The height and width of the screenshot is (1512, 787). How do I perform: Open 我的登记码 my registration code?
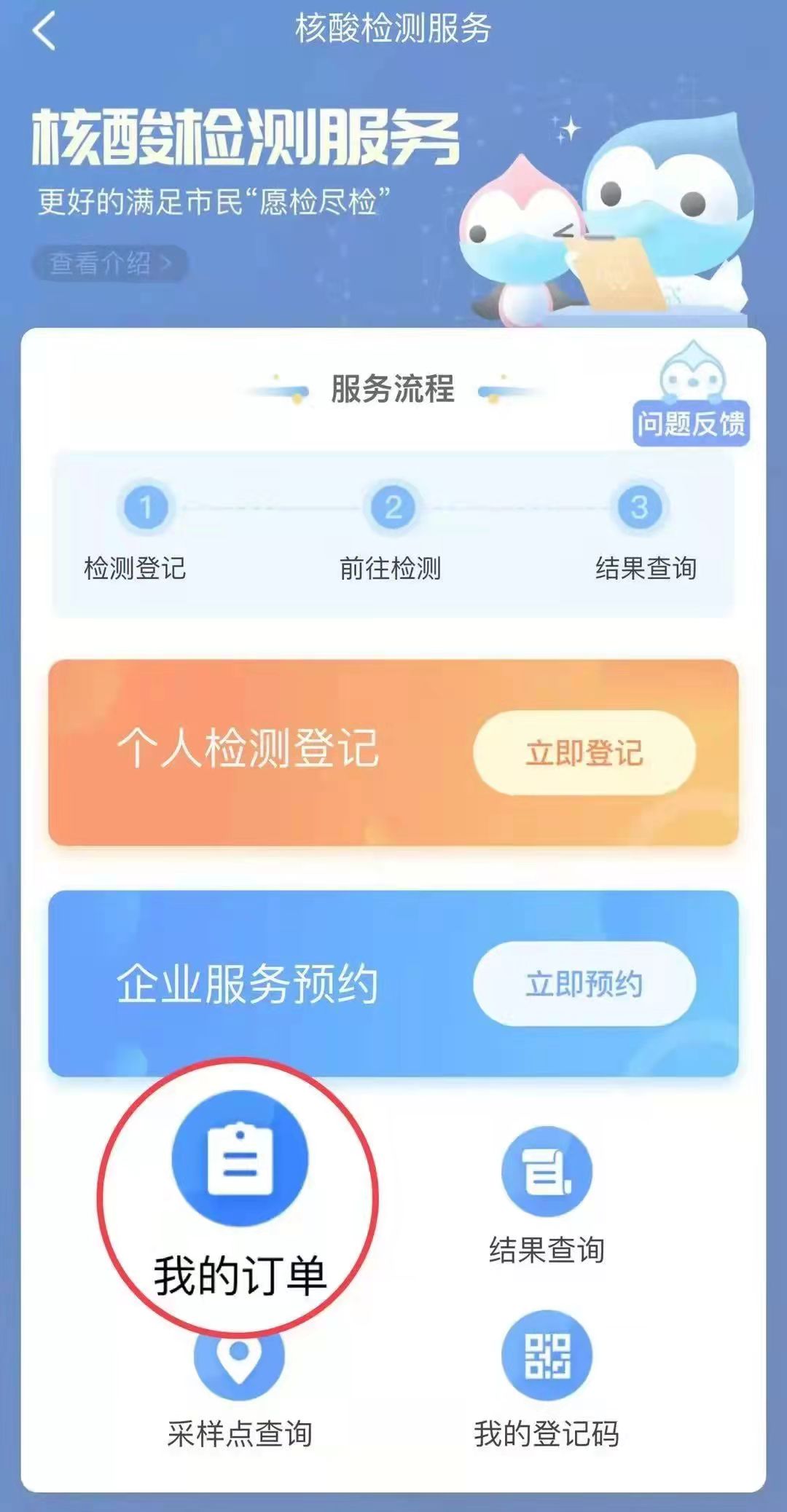[x=547, y=1369]
